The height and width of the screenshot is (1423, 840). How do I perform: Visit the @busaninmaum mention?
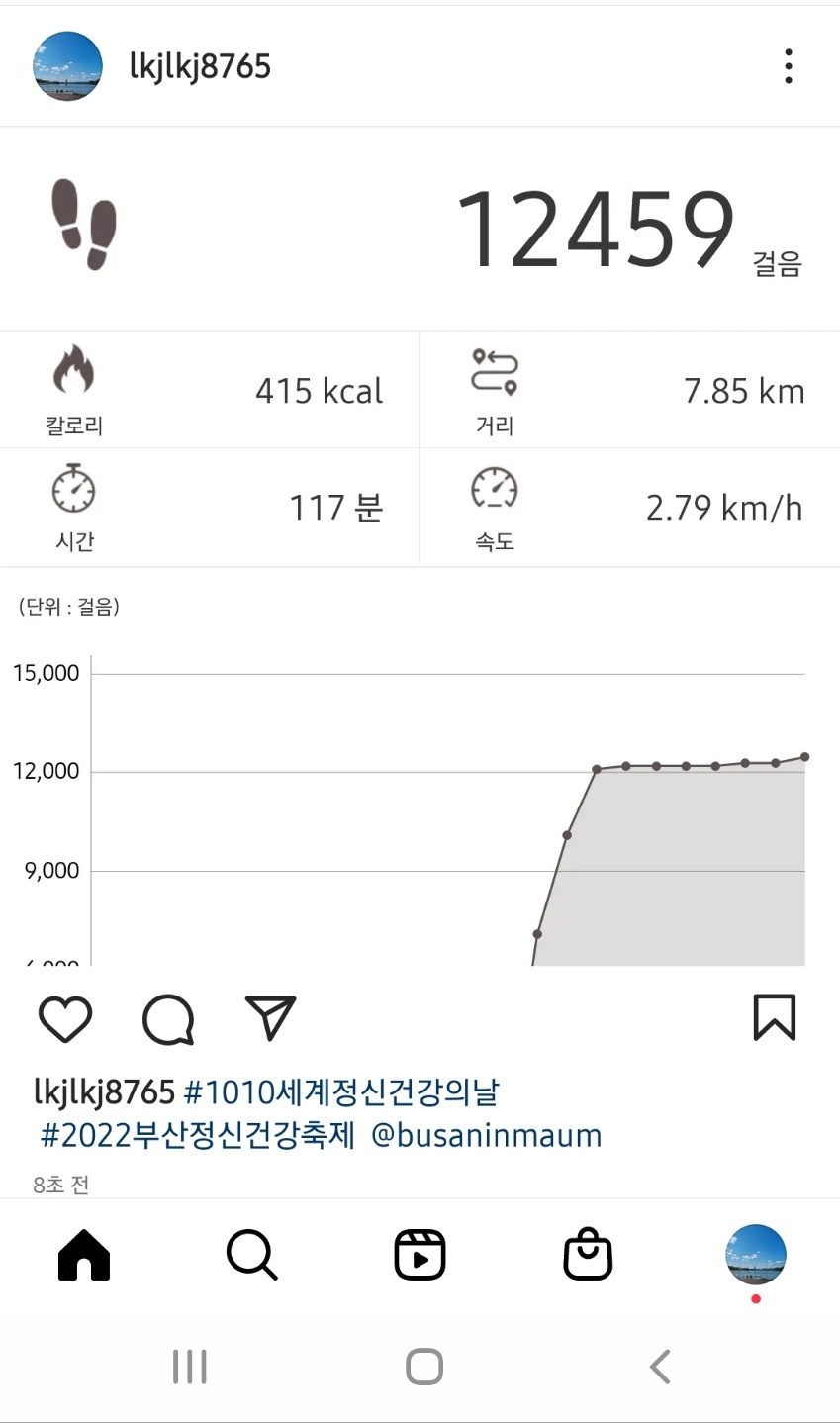(486, 1134)
